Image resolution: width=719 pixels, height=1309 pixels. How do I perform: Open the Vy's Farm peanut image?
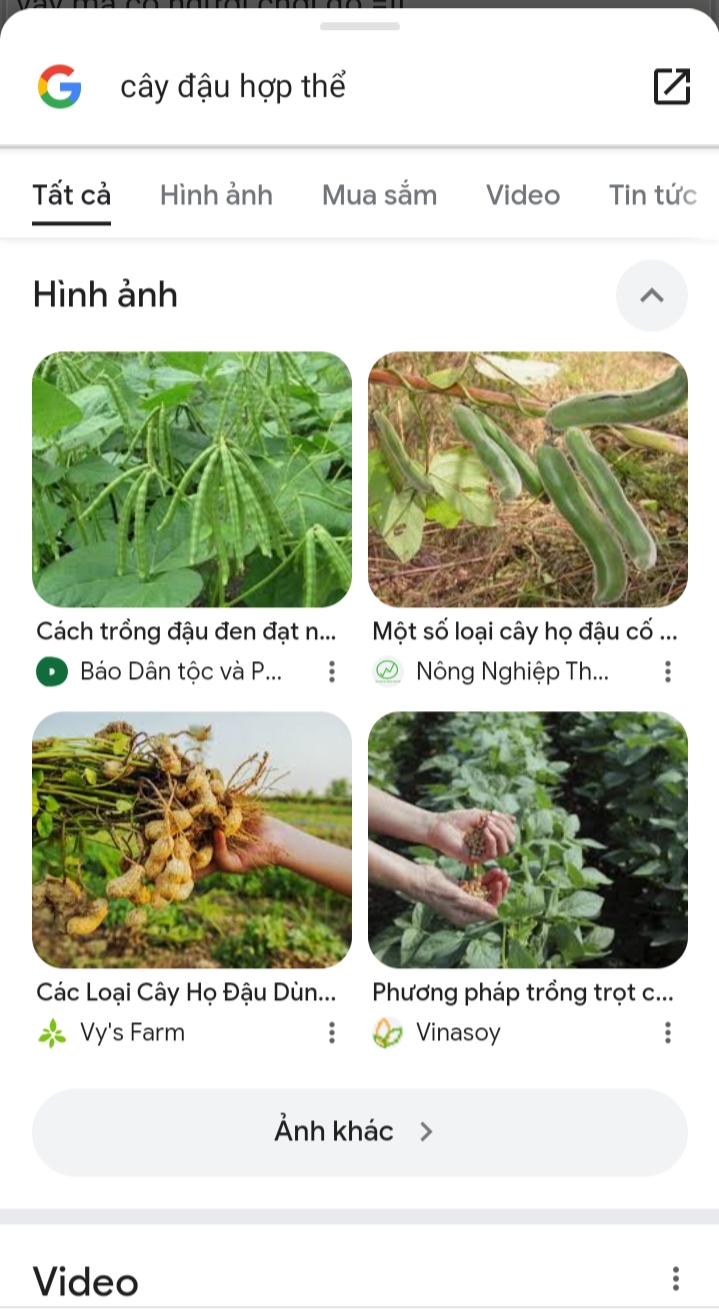[192, 840]
